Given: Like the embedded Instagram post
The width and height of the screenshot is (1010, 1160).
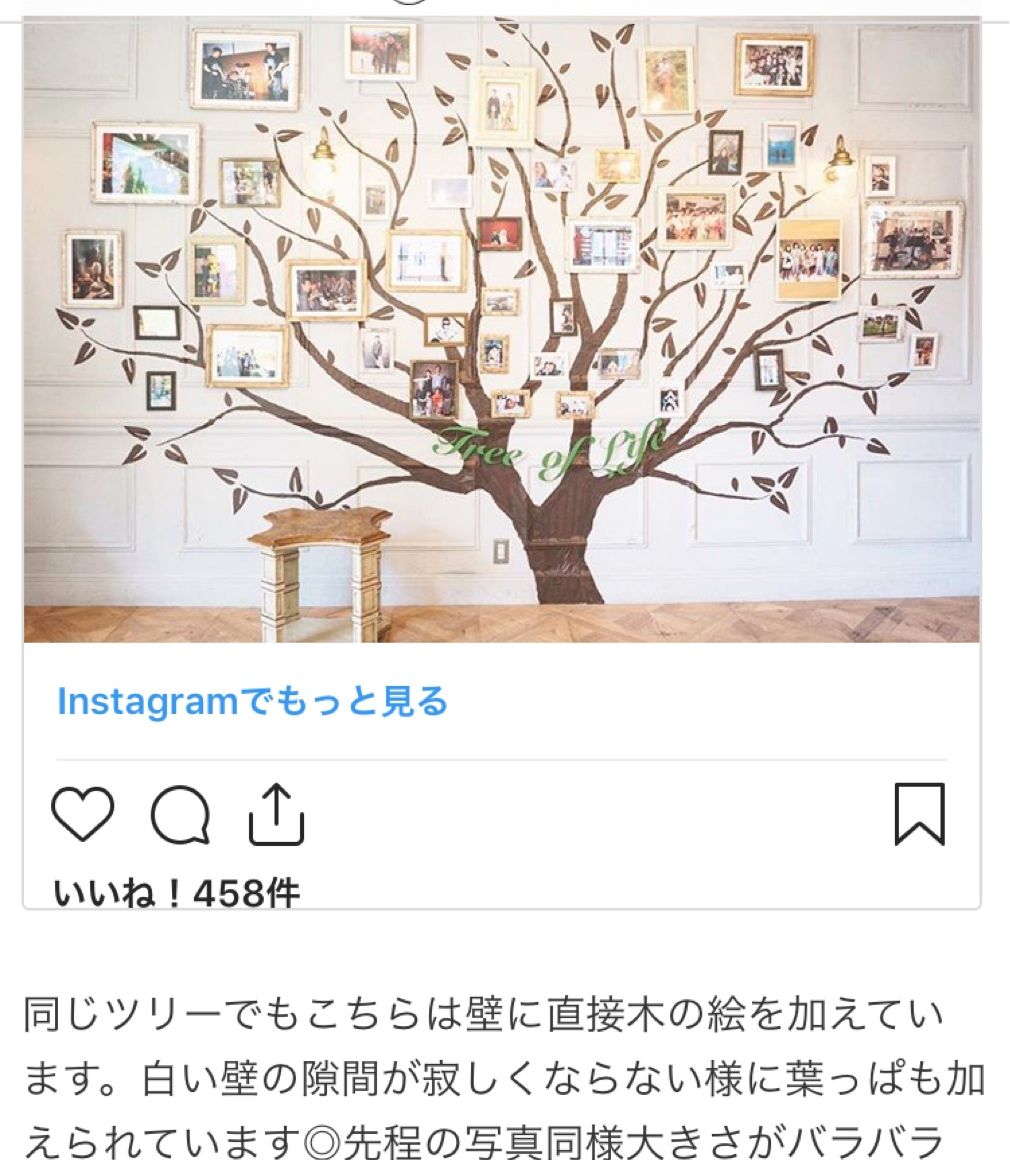Looking at the screenshot, I should point(82,815).
